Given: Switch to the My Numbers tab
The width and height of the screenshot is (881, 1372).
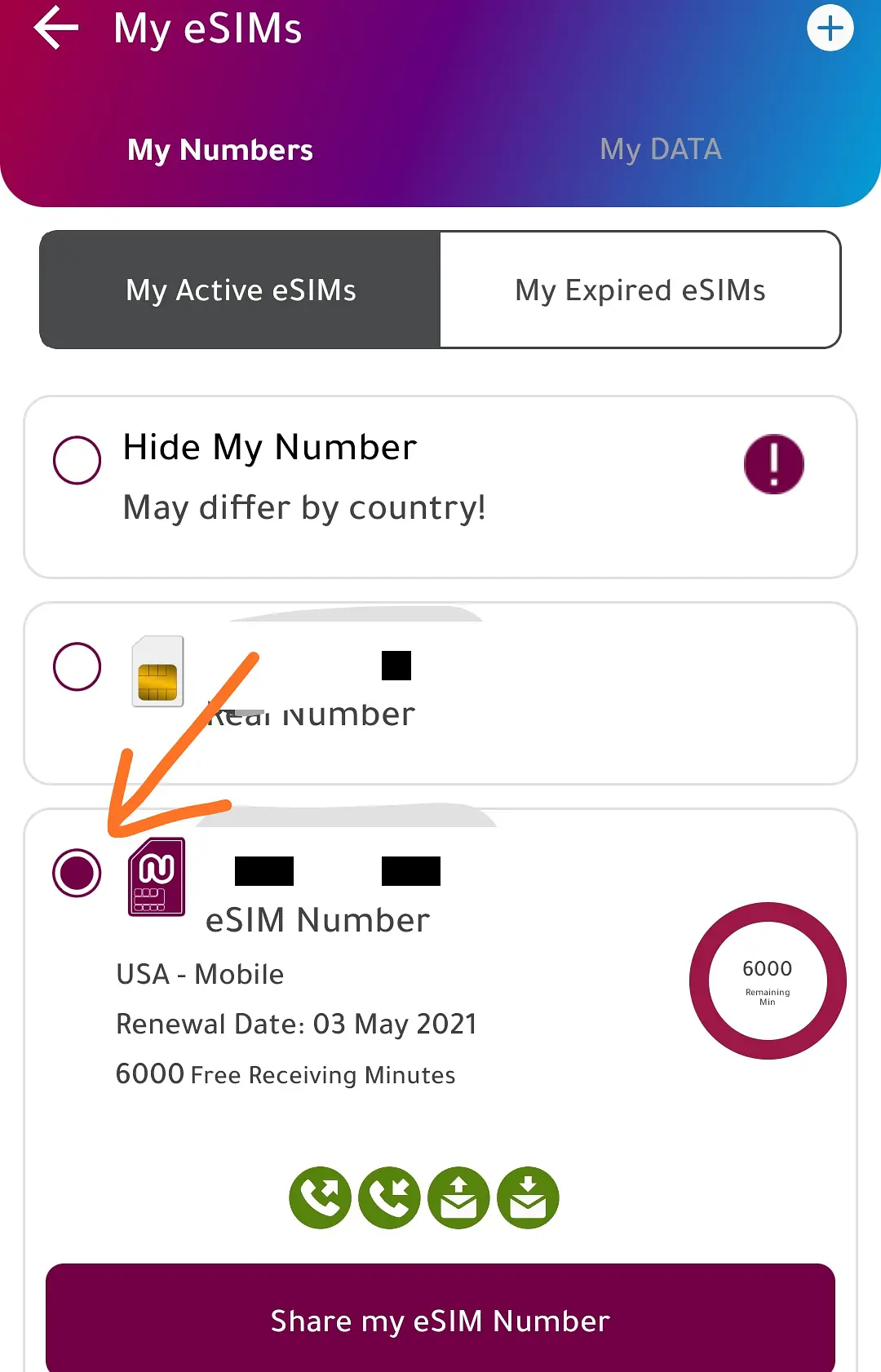Looking at the screenshot, I should [220, 150].
